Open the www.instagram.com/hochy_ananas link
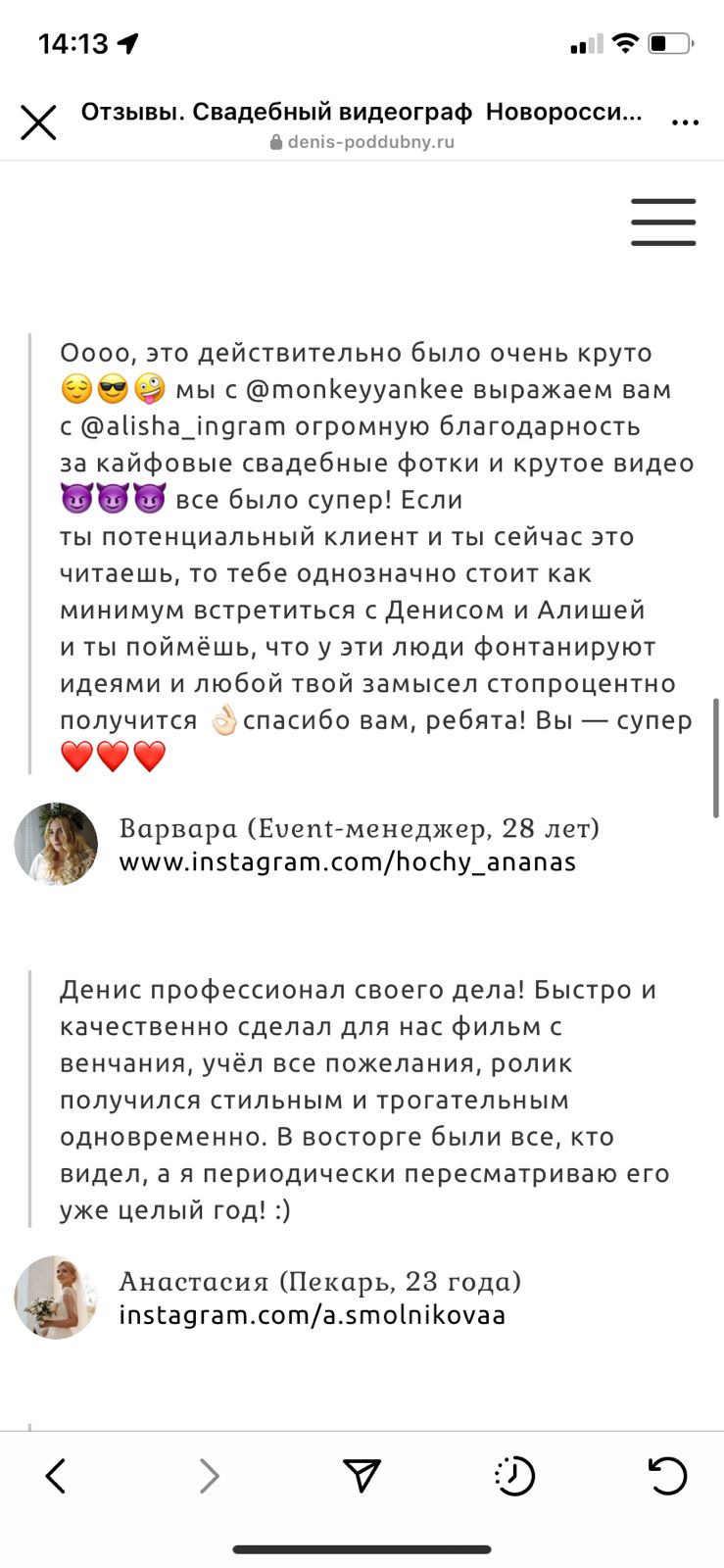Screen dimensions: 724x1568 348,862
